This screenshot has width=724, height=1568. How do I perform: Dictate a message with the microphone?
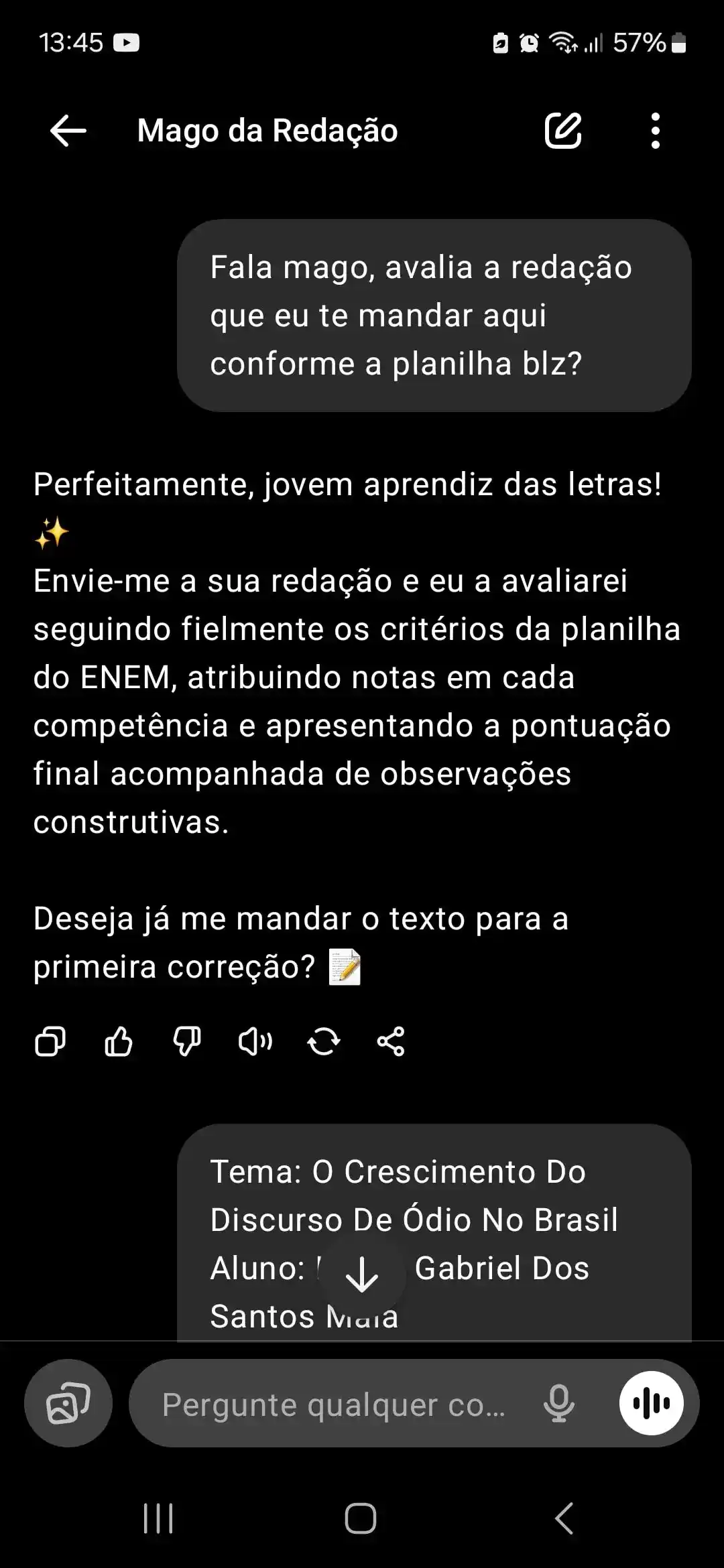[x=559, y=1403]
